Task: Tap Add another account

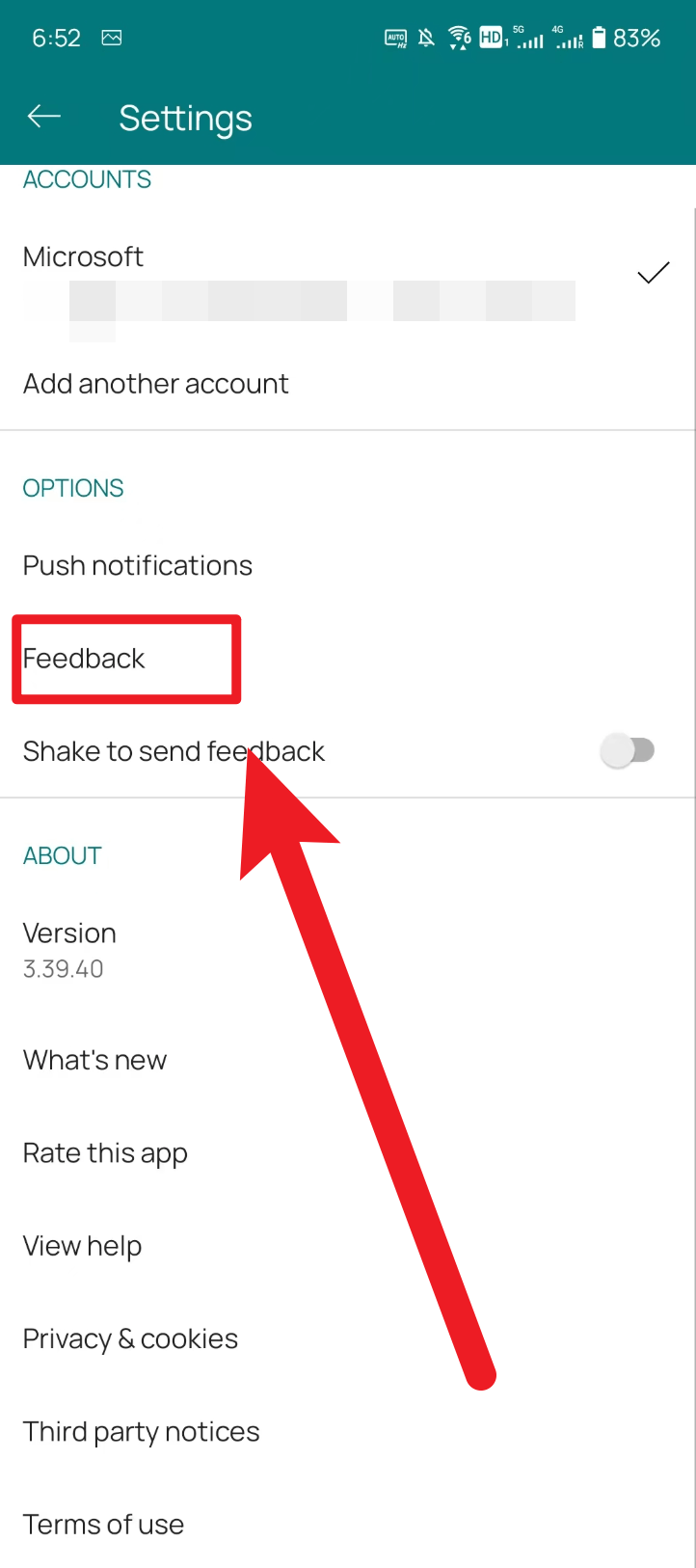Action: point(156,384)
